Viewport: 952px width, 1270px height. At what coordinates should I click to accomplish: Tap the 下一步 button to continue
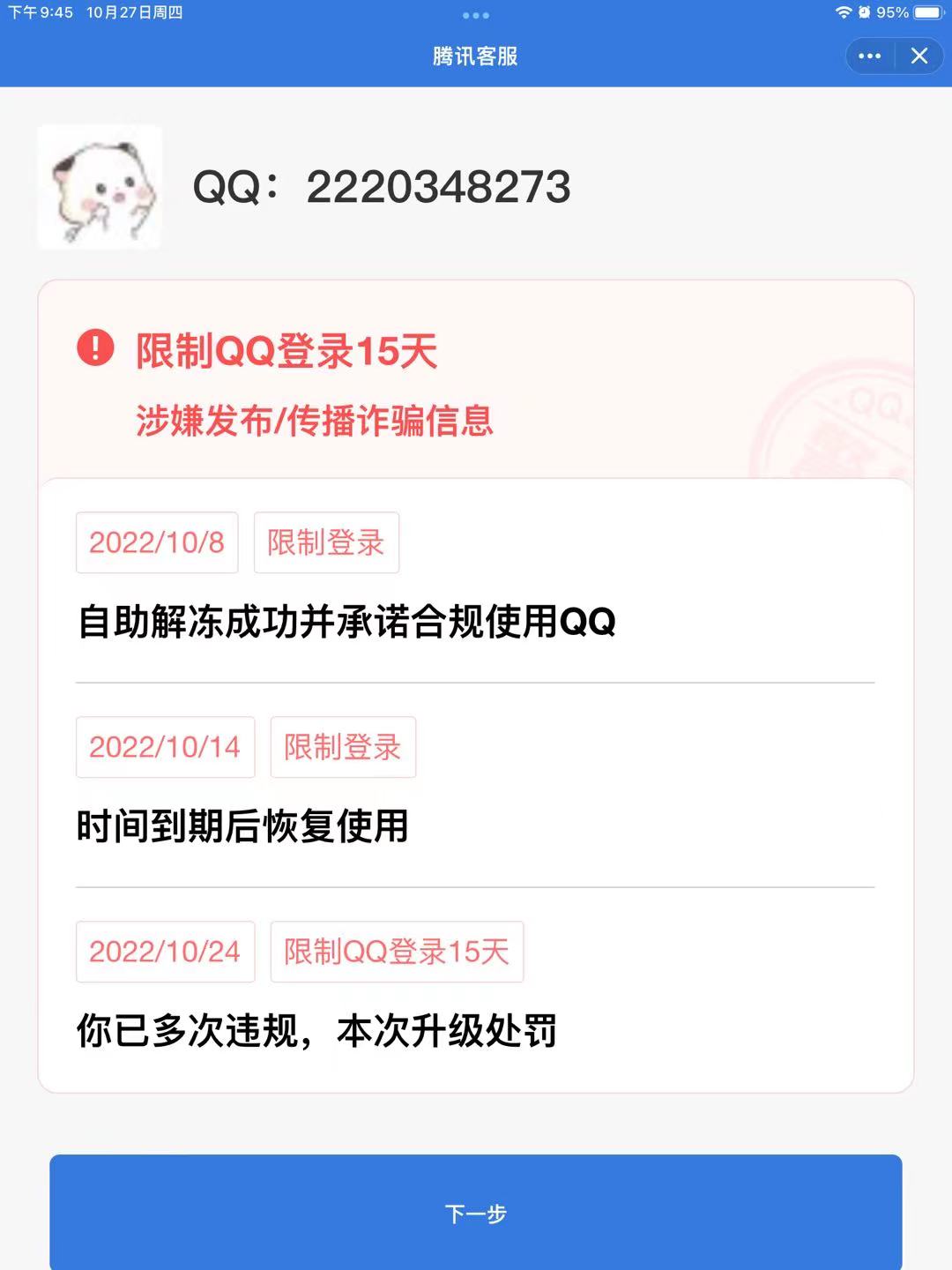pos(476,1214)
